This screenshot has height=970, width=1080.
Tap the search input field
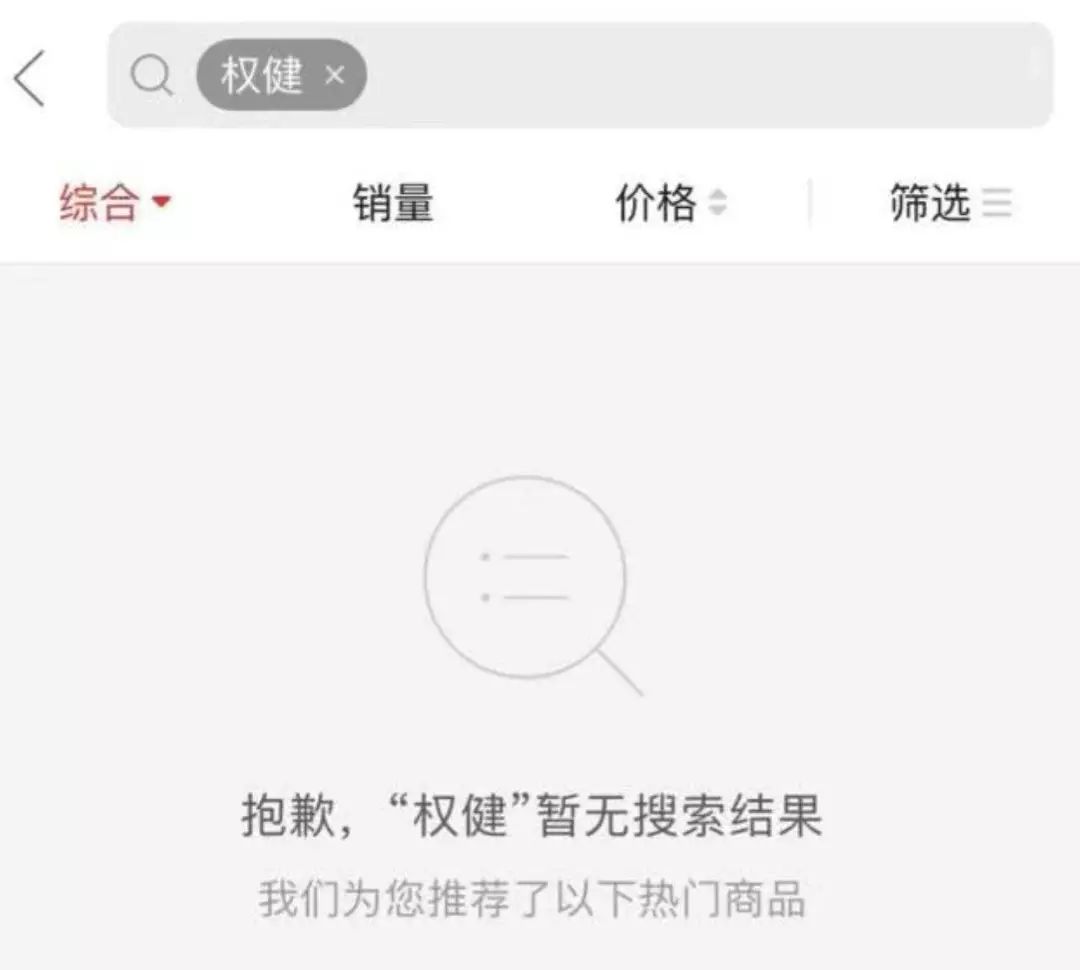[700, 75]
